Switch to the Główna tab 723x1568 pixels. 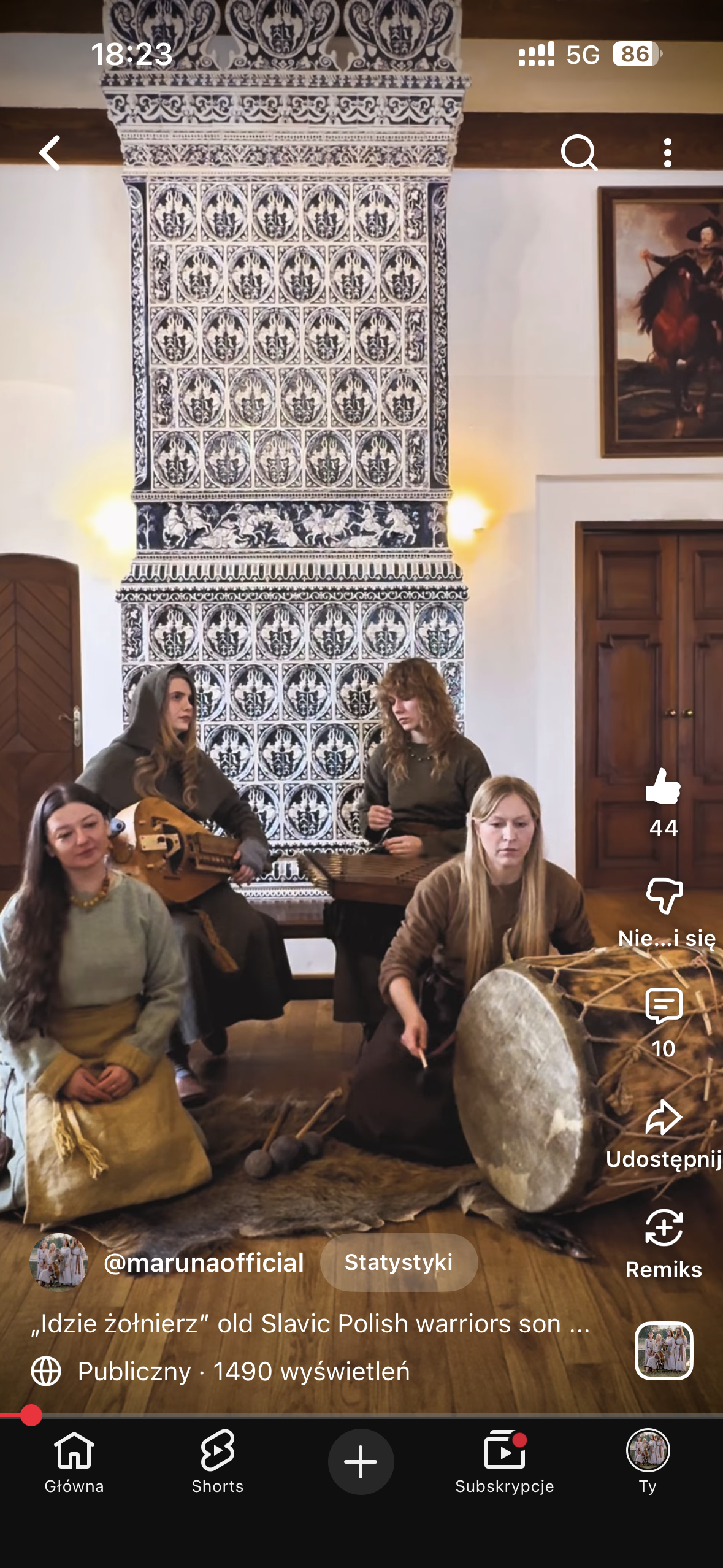point(74,1461)
